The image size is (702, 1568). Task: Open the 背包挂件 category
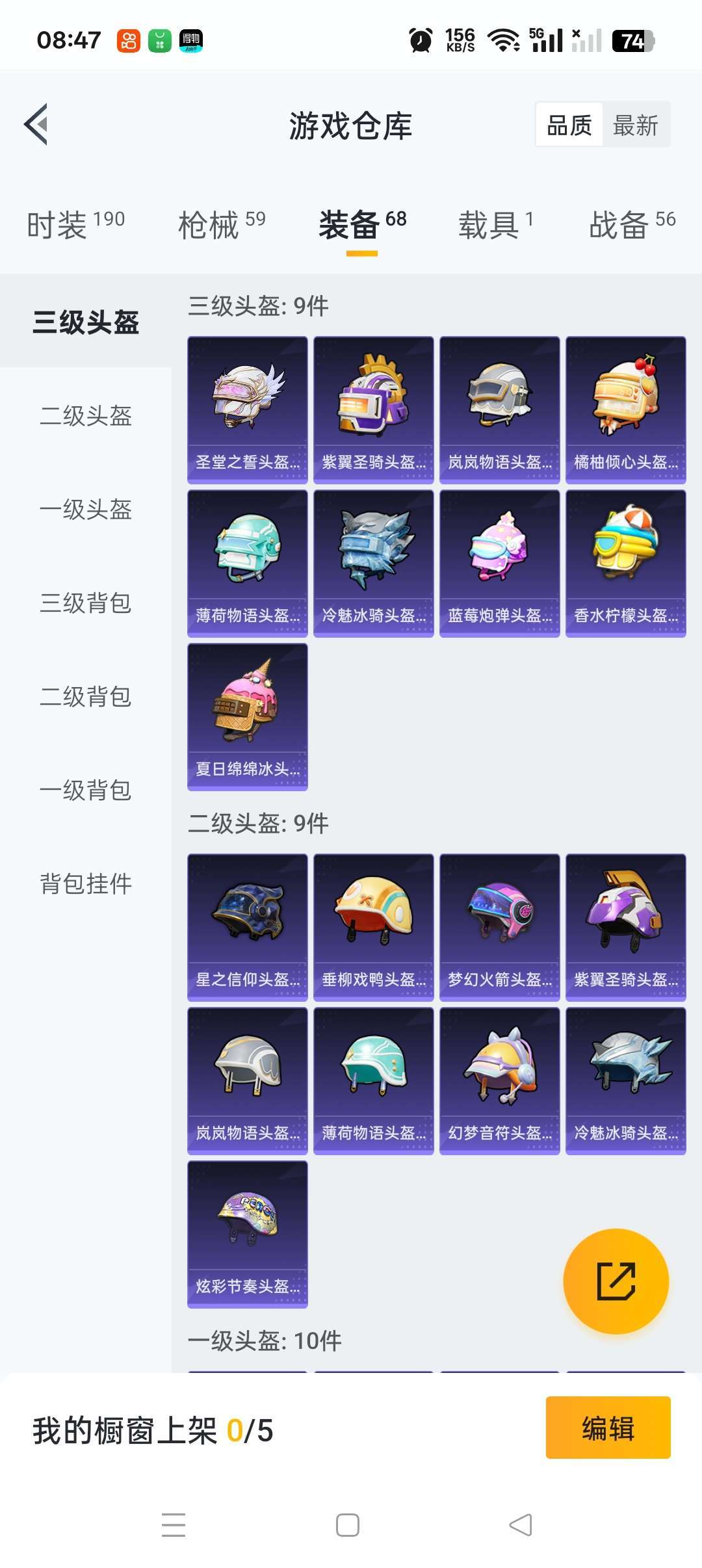click(x=86, y=884)
